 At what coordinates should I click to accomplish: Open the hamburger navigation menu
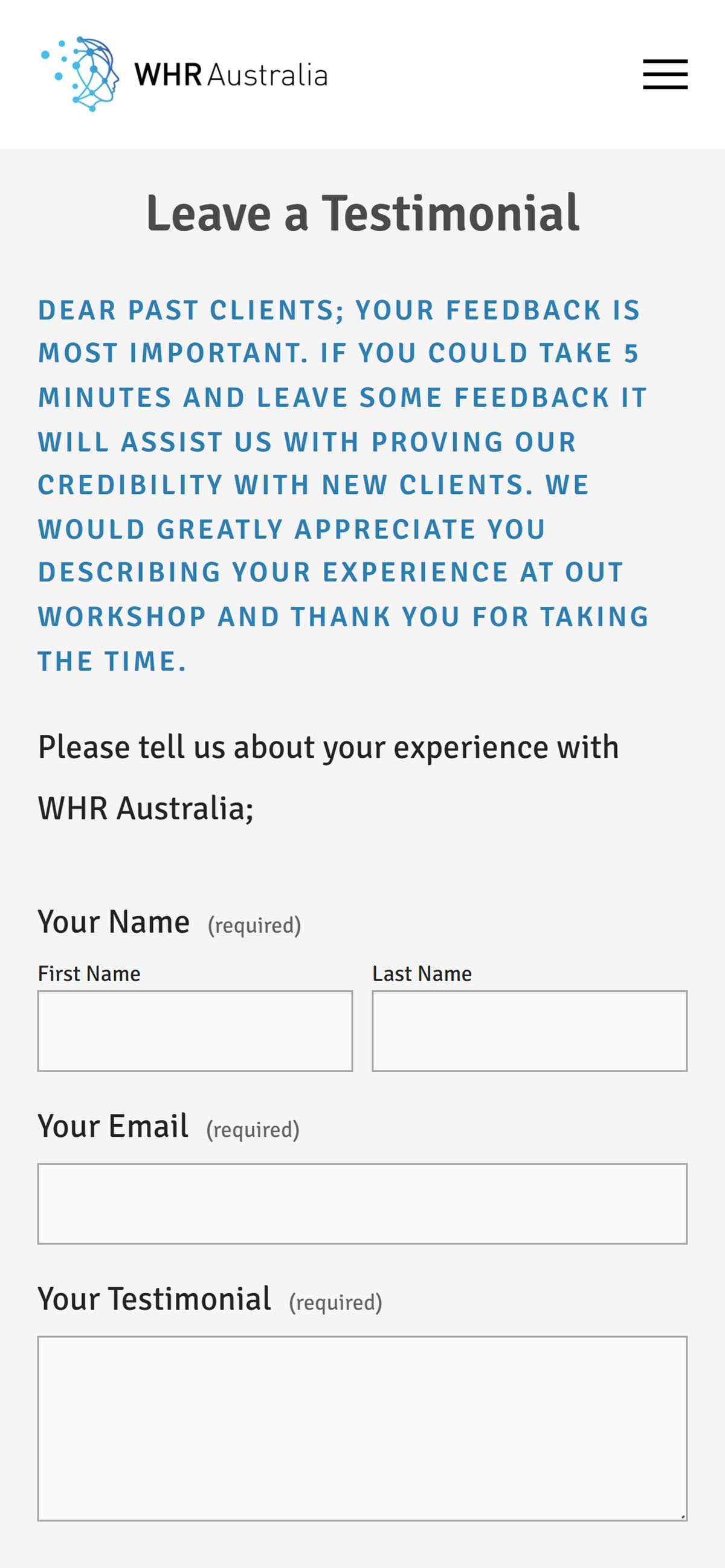click(x=665, y=74)
